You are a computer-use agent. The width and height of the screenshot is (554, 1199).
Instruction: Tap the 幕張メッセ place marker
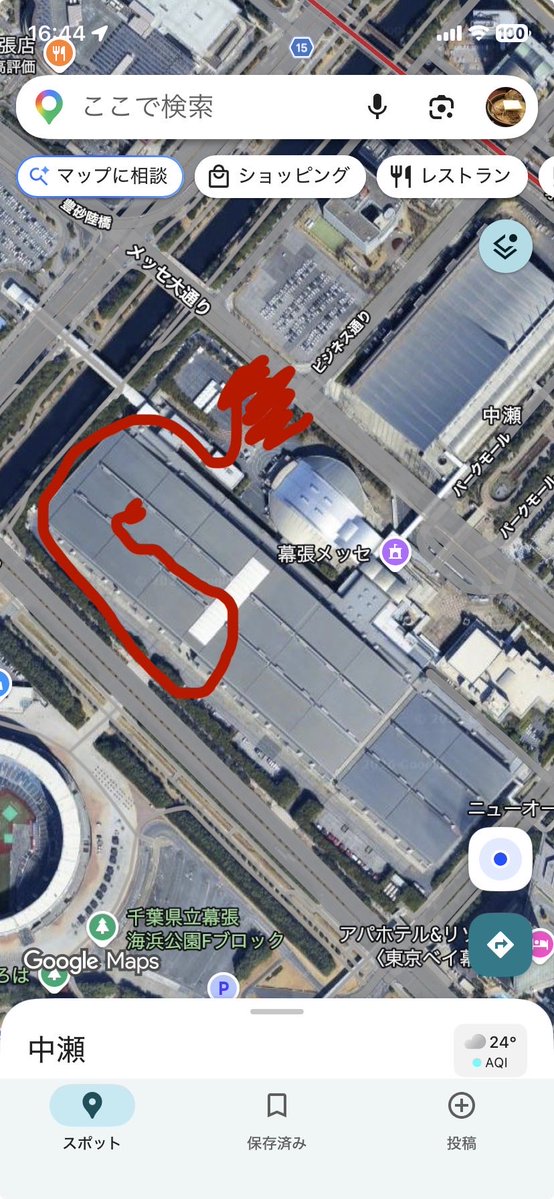(396, 551)
